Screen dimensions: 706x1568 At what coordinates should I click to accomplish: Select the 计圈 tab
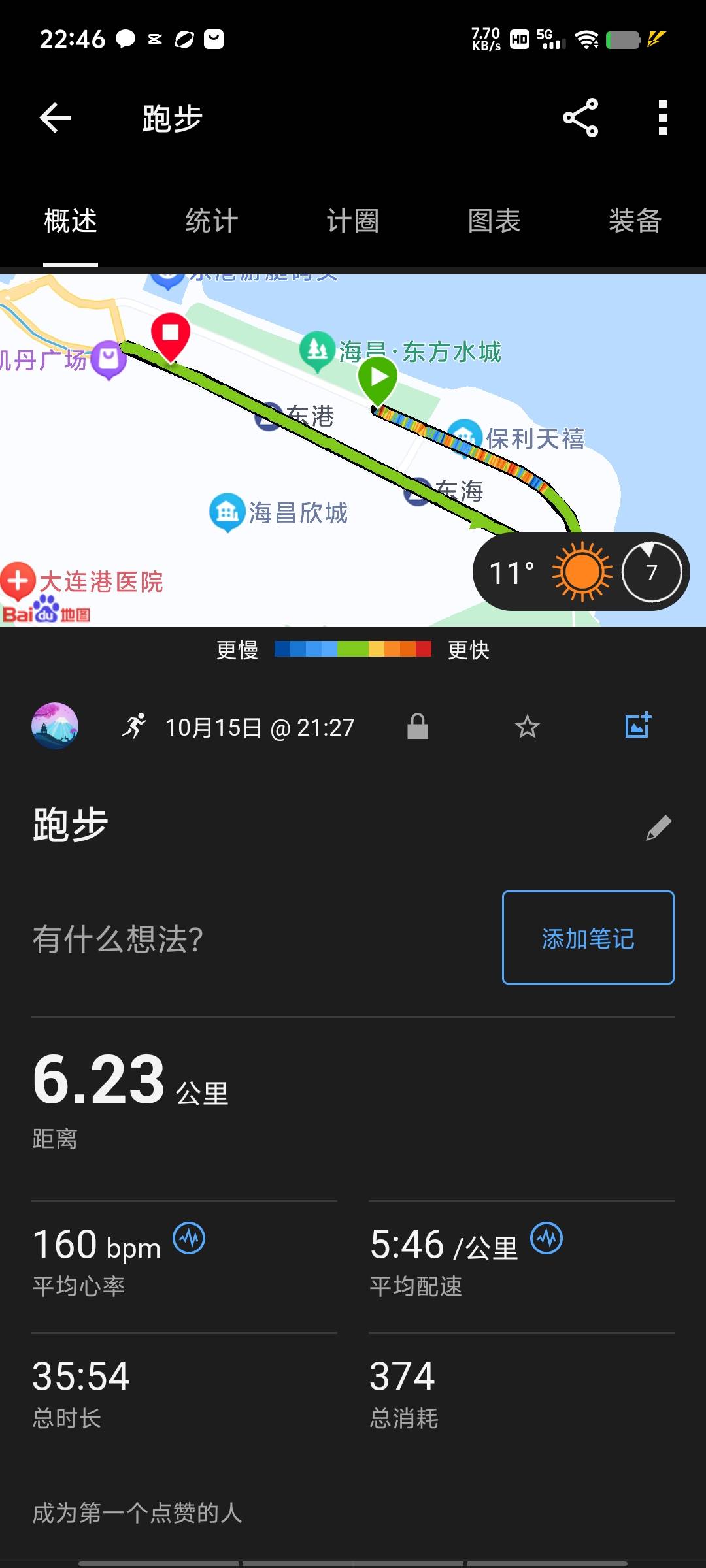click(x=353, y=221)
